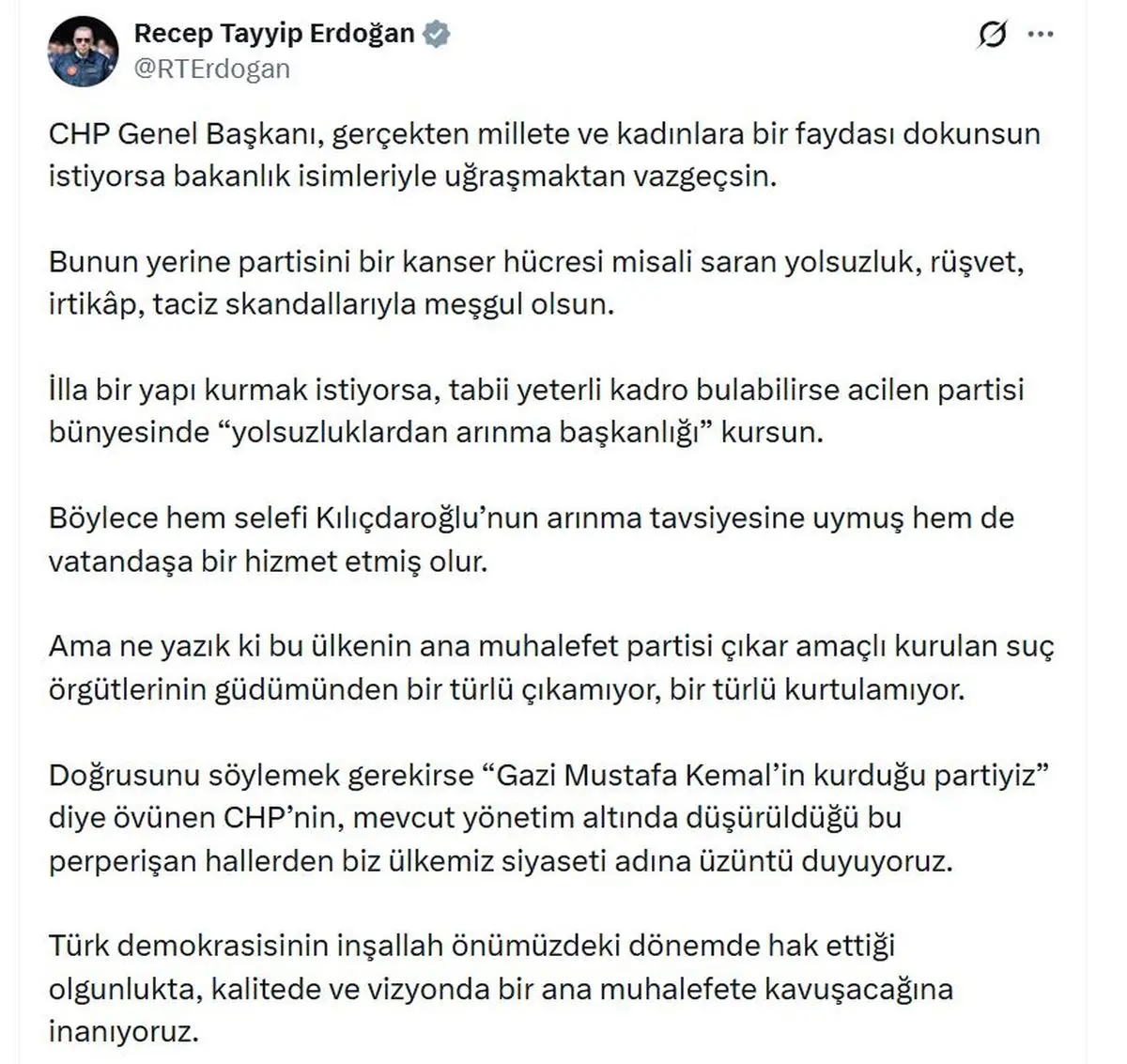Image resolution: width=1127 pixels, height=1064 pixels.
Task: Open the Recep Tayyip Erdoğan display name link
Action: click(x=273, y=34)
